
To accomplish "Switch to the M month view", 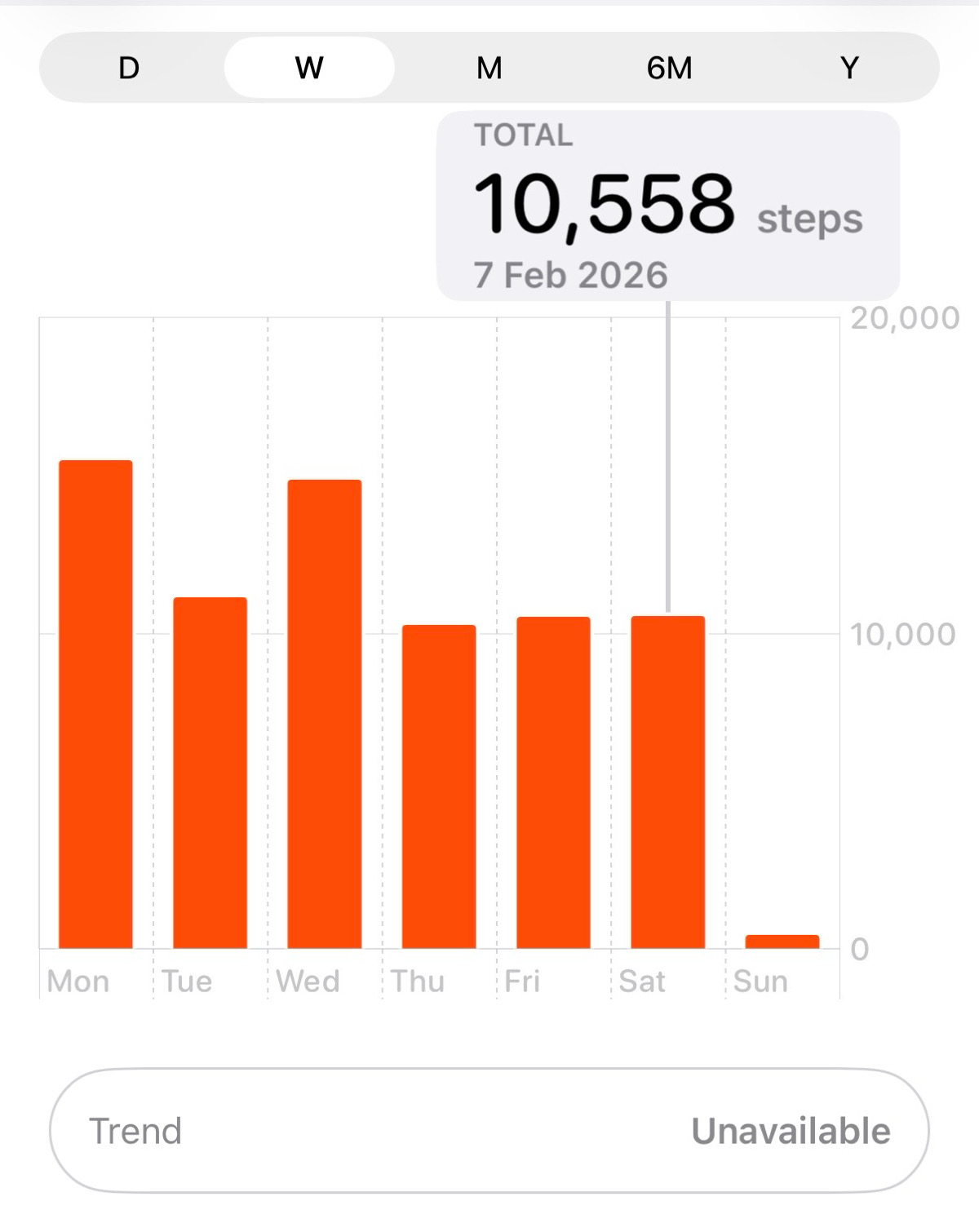I will pos(489,68).
